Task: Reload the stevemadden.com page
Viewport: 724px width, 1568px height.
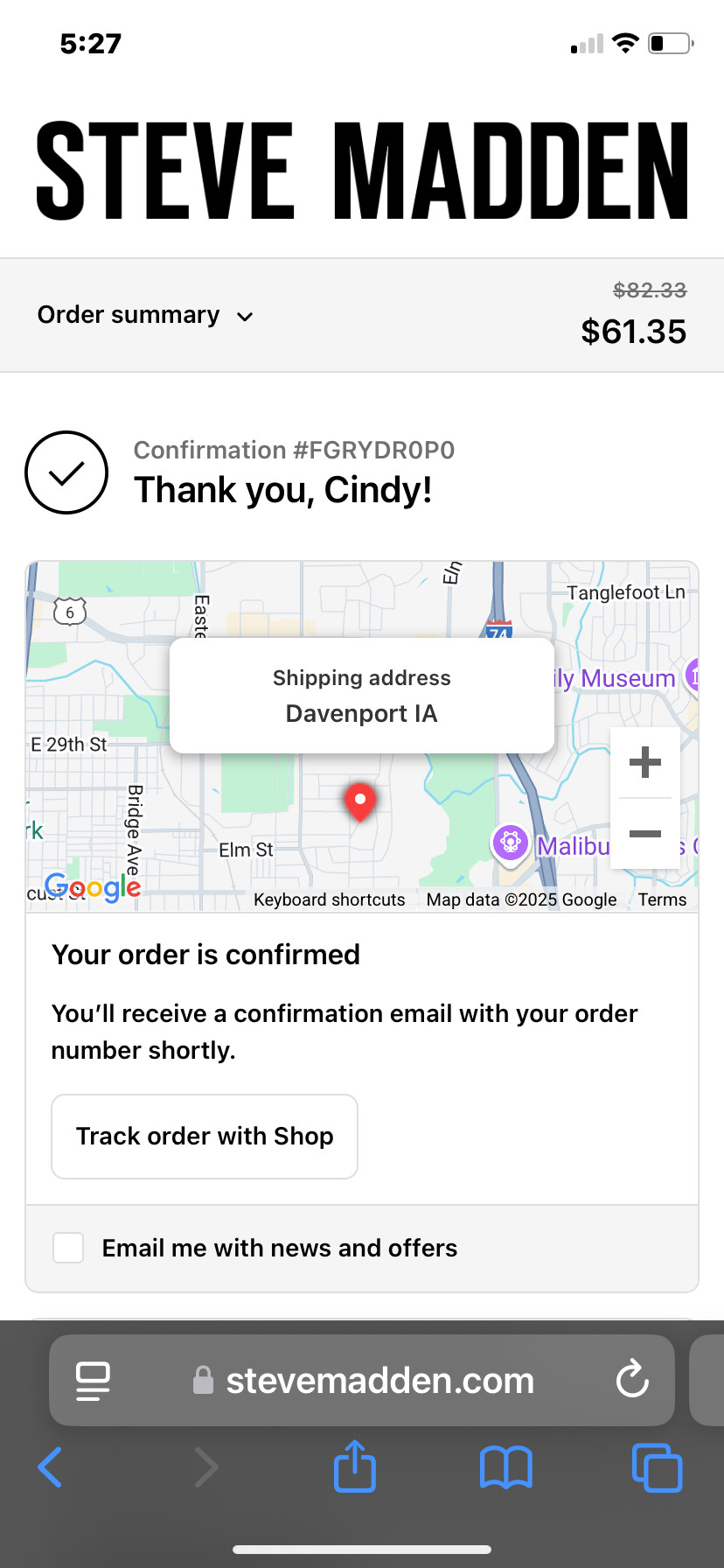Action: [x=632, y=1380]
